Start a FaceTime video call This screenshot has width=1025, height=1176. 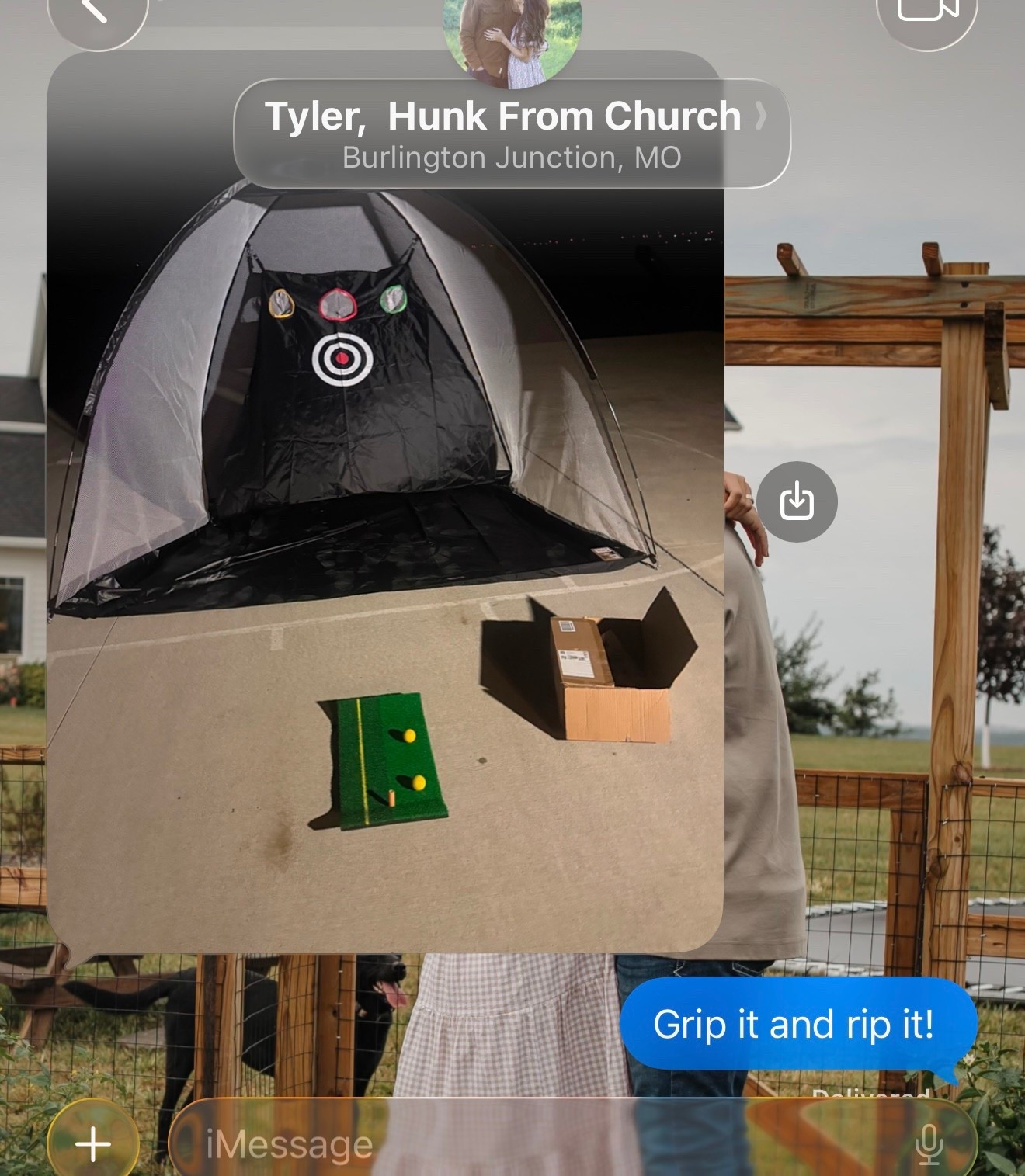click(926, 12)
